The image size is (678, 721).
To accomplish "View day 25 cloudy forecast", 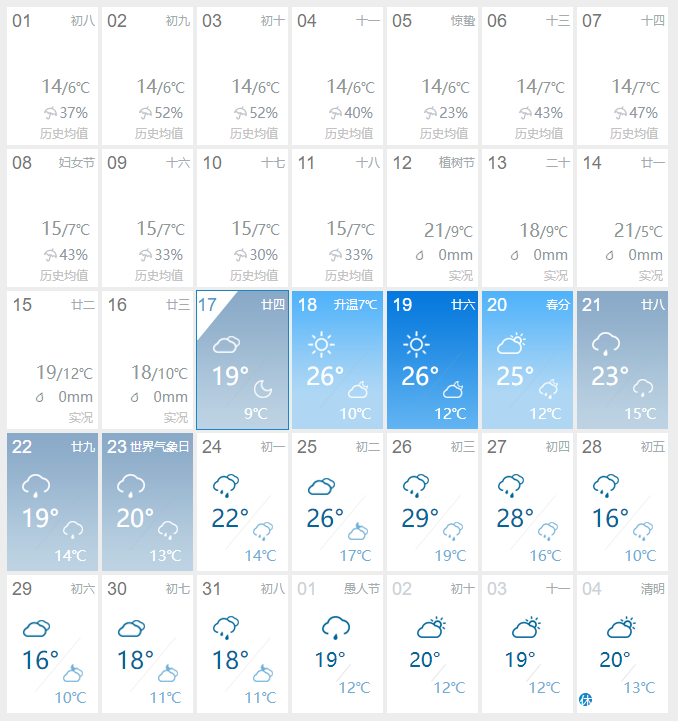I will pos(337,502).
